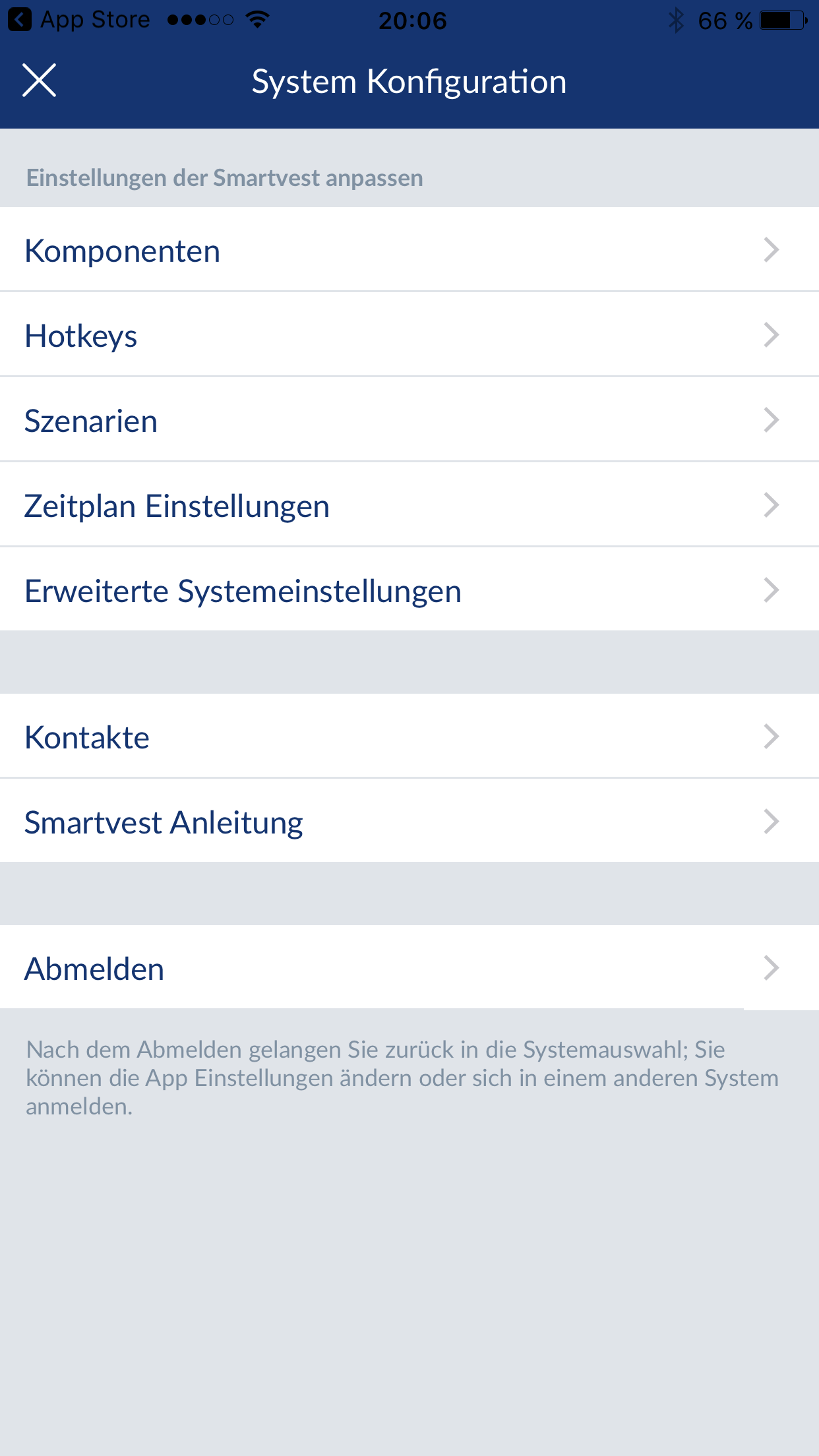Open the Komponenten settings
819x1456 pixels.
click(x=409, y=250)
